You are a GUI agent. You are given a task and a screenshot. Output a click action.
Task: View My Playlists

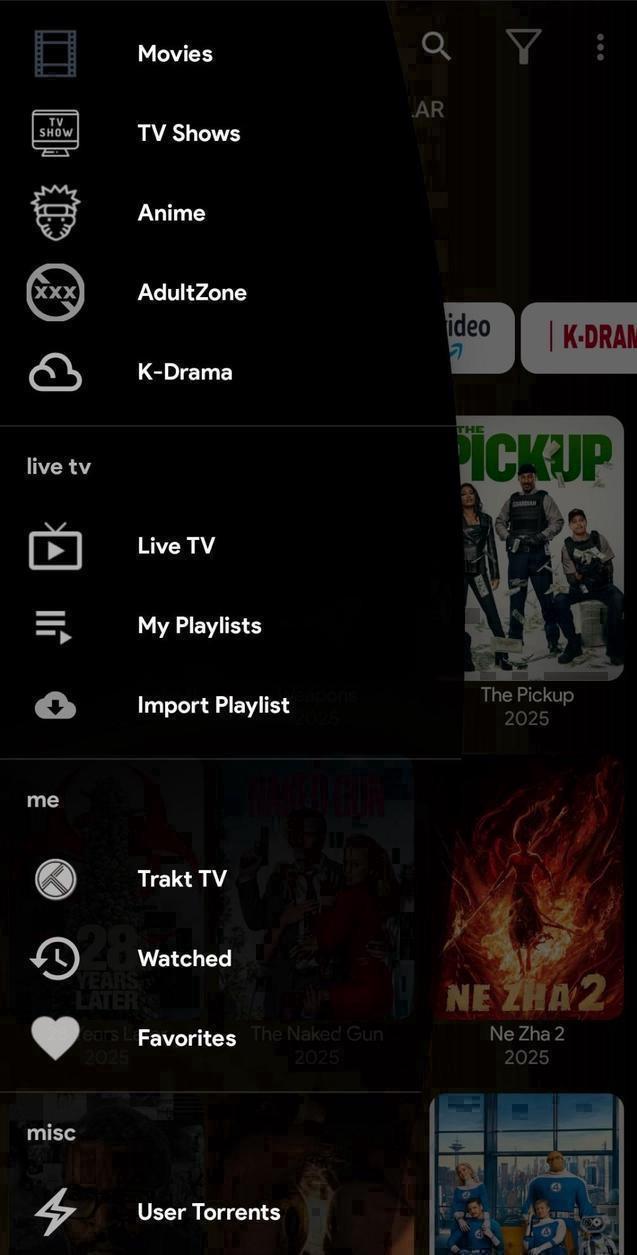[x=199, y=626]
